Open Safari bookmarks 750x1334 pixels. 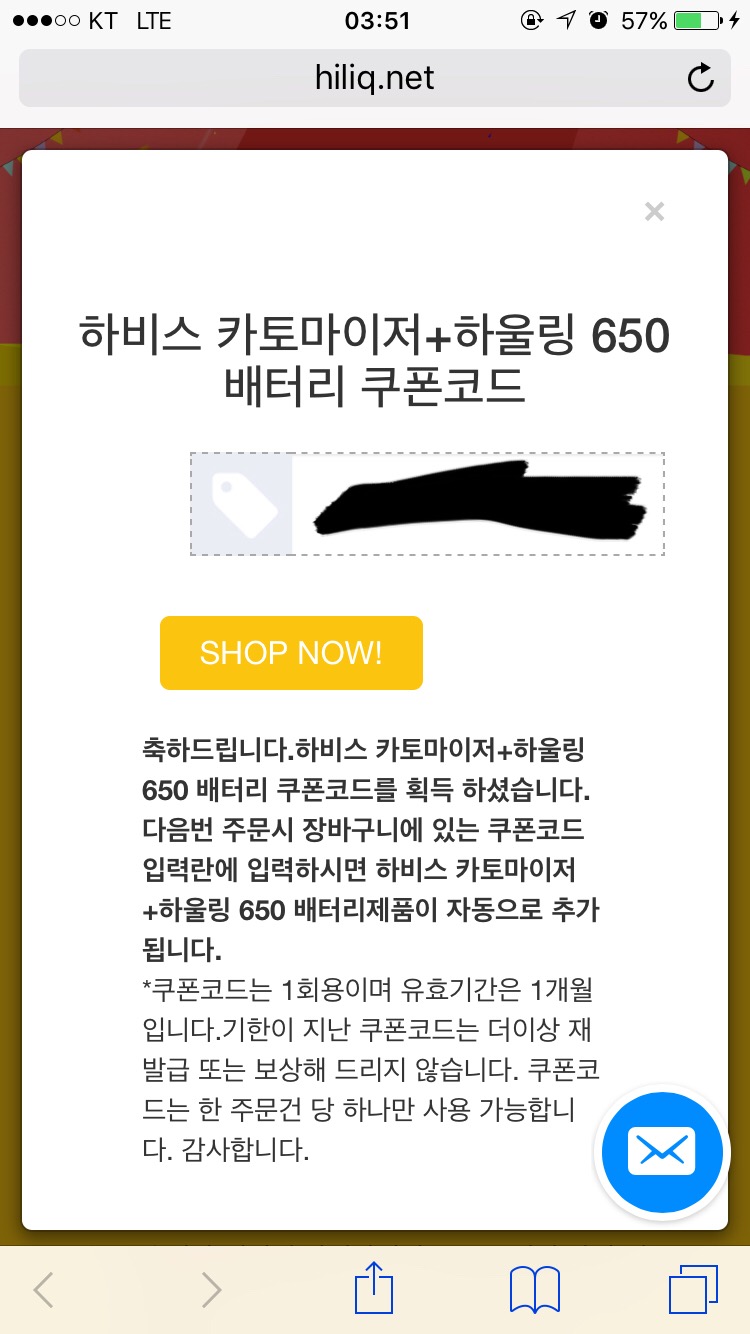(534, 1289)
